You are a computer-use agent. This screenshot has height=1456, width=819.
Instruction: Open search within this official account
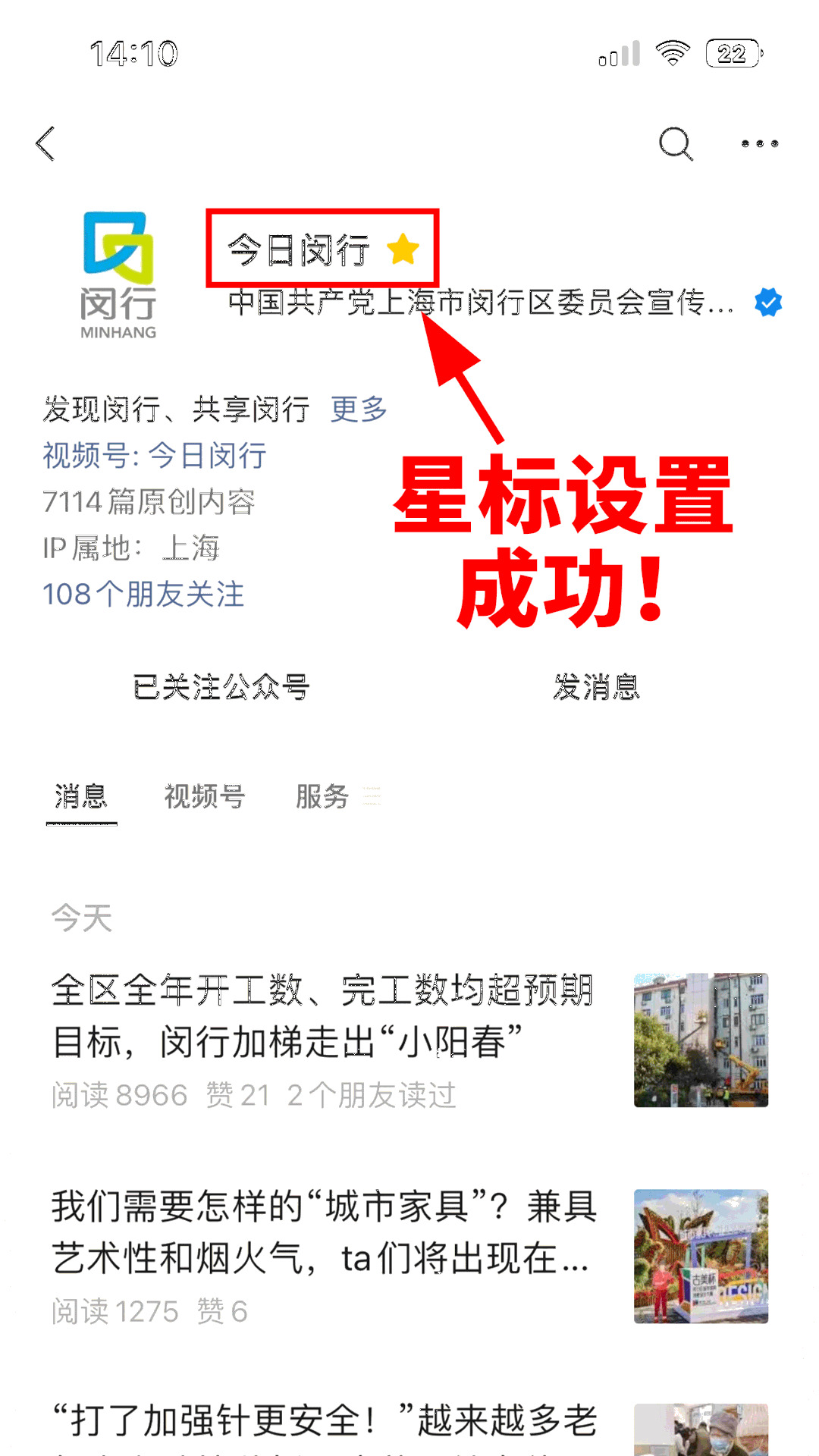pyautogui.click(x=675, y=143)
